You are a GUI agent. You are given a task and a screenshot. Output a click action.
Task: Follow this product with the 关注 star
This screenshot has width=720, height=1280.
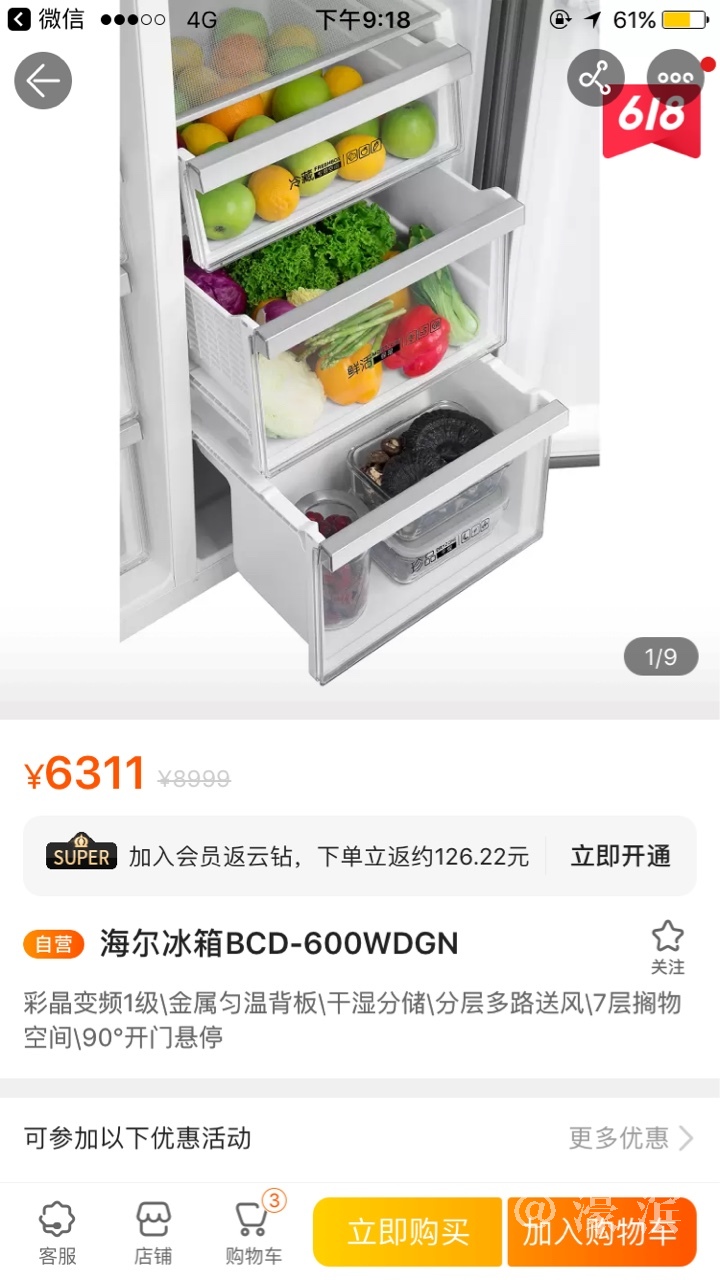(x=667, y=946)
